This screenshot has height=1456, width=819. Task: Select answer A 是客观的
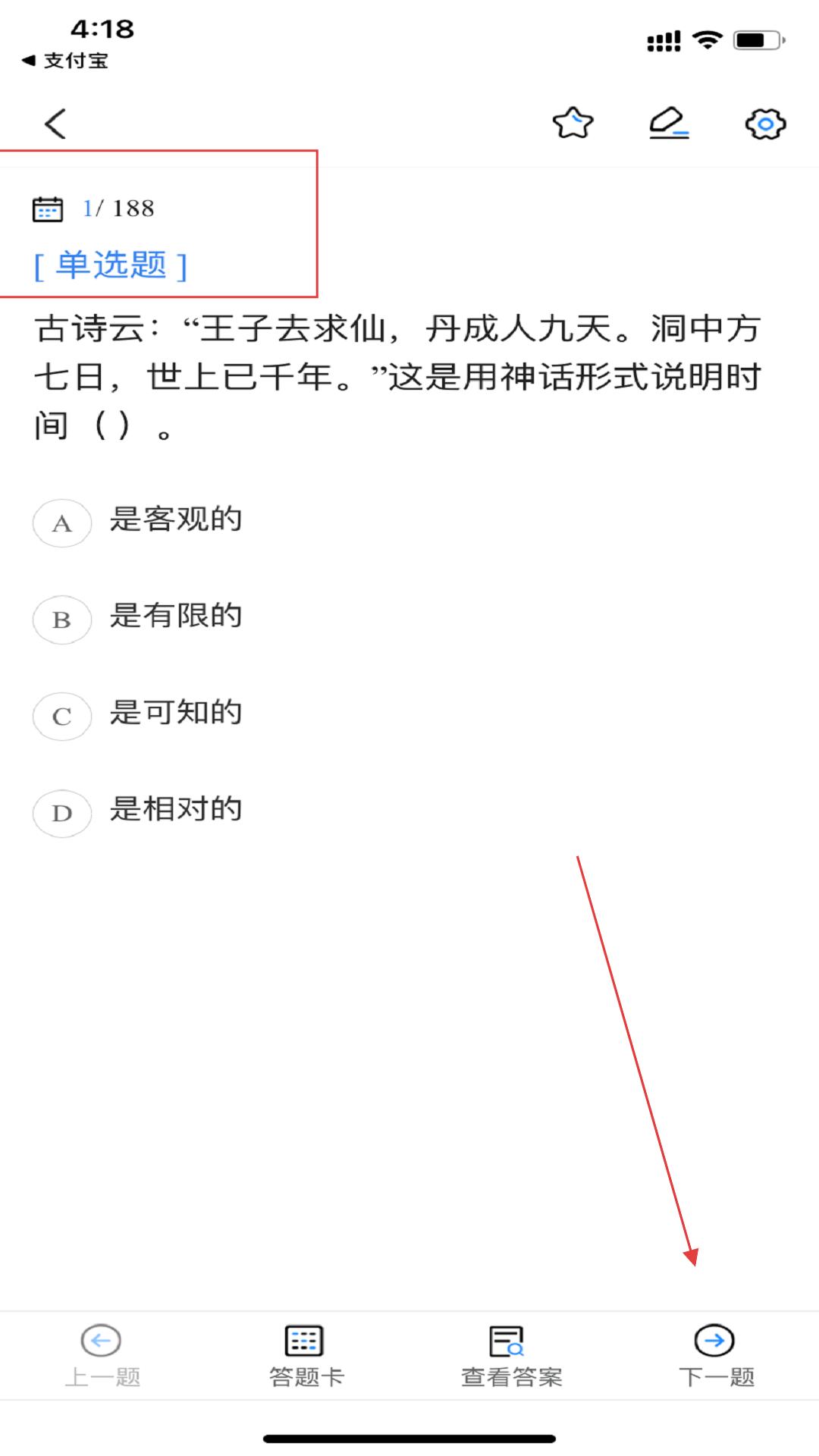138,522
